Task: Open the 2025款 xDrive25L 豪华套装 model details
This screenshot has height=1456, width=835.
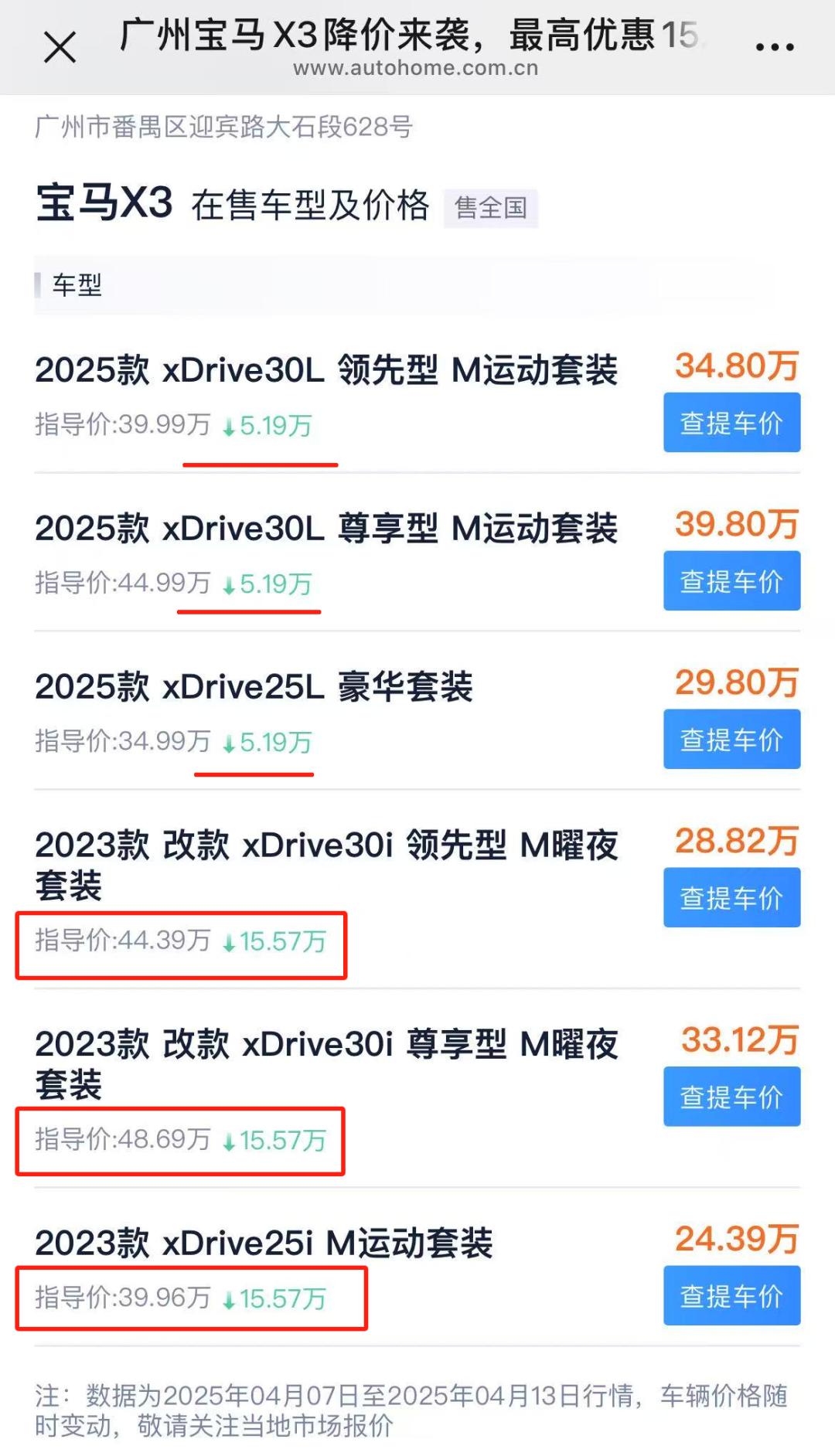Action: click(x=254, y=687)
